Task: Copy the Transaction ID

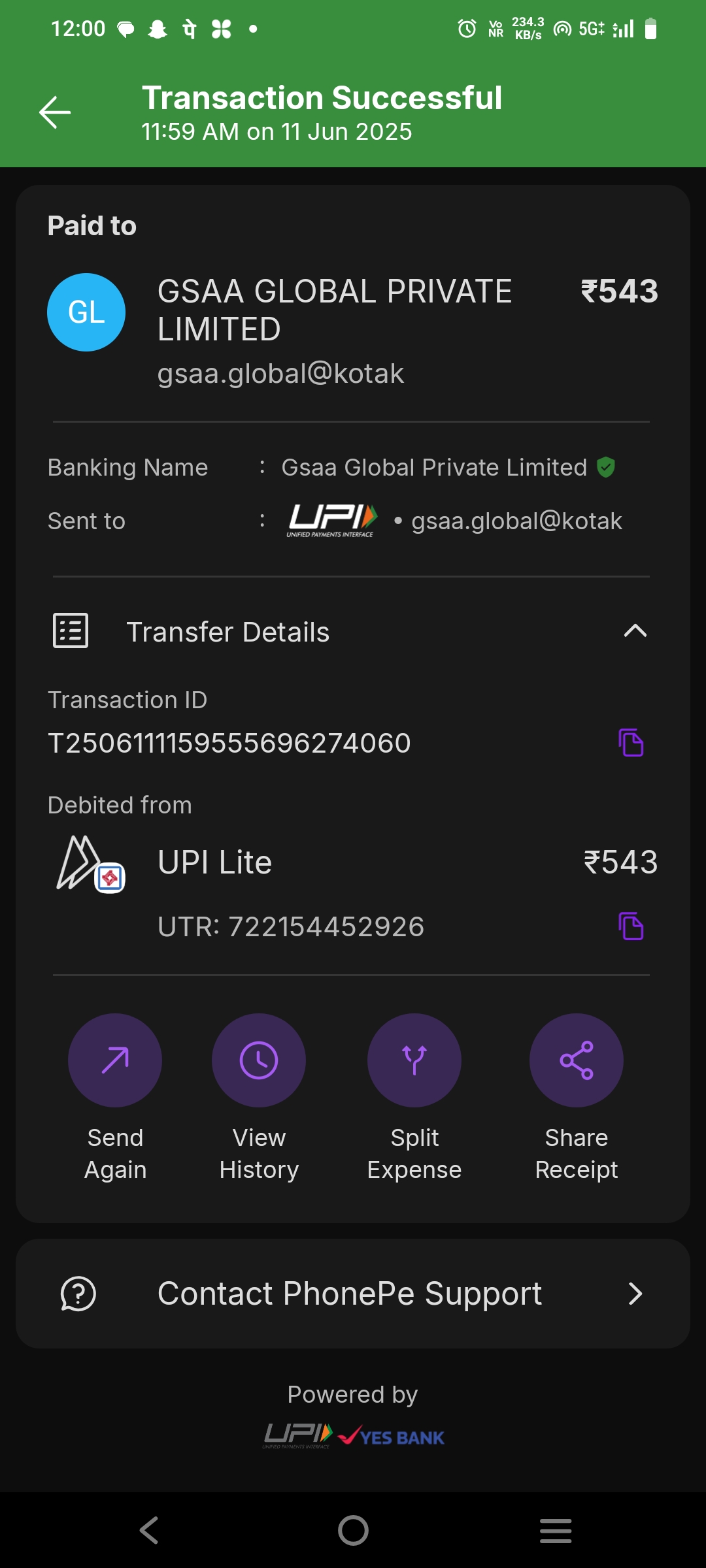Action: click(x=631, y=743)
